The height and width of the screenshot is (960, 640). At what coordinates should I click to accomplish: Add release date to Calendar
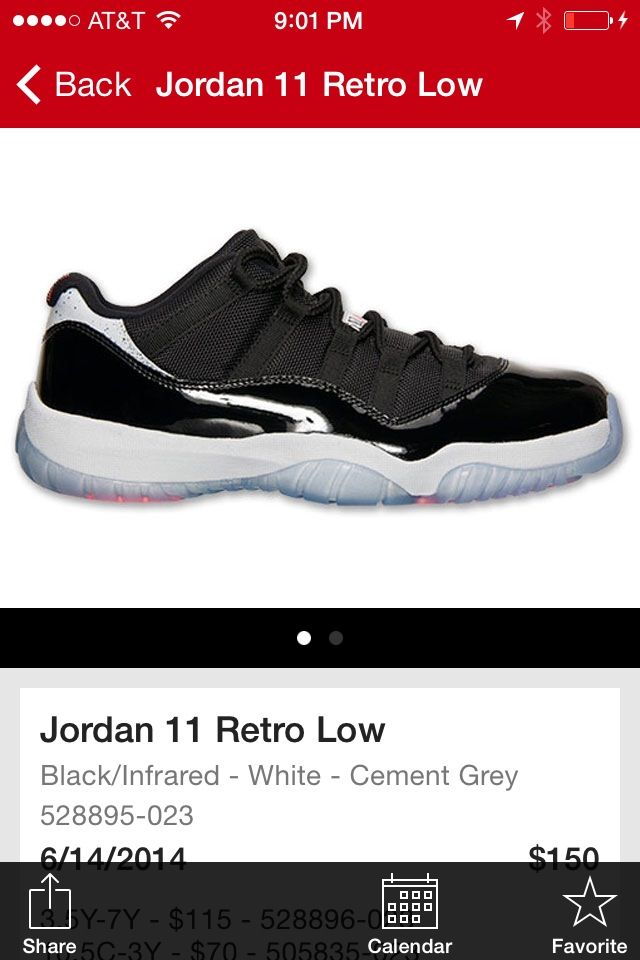pyautogui.click(x=409, y=914)
